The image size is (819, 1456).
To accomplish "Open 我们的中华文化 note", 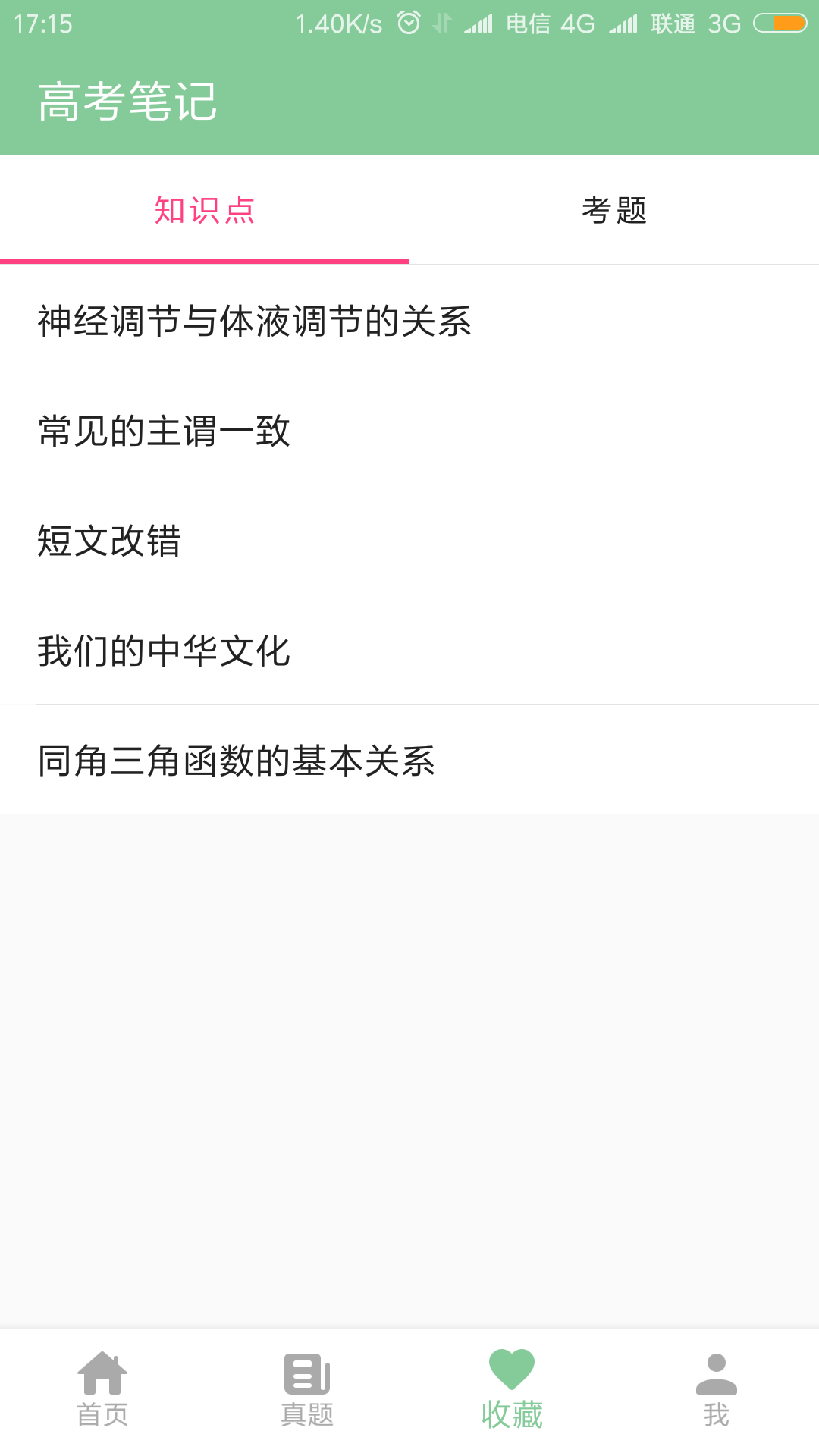I will (x=165, y=649).
